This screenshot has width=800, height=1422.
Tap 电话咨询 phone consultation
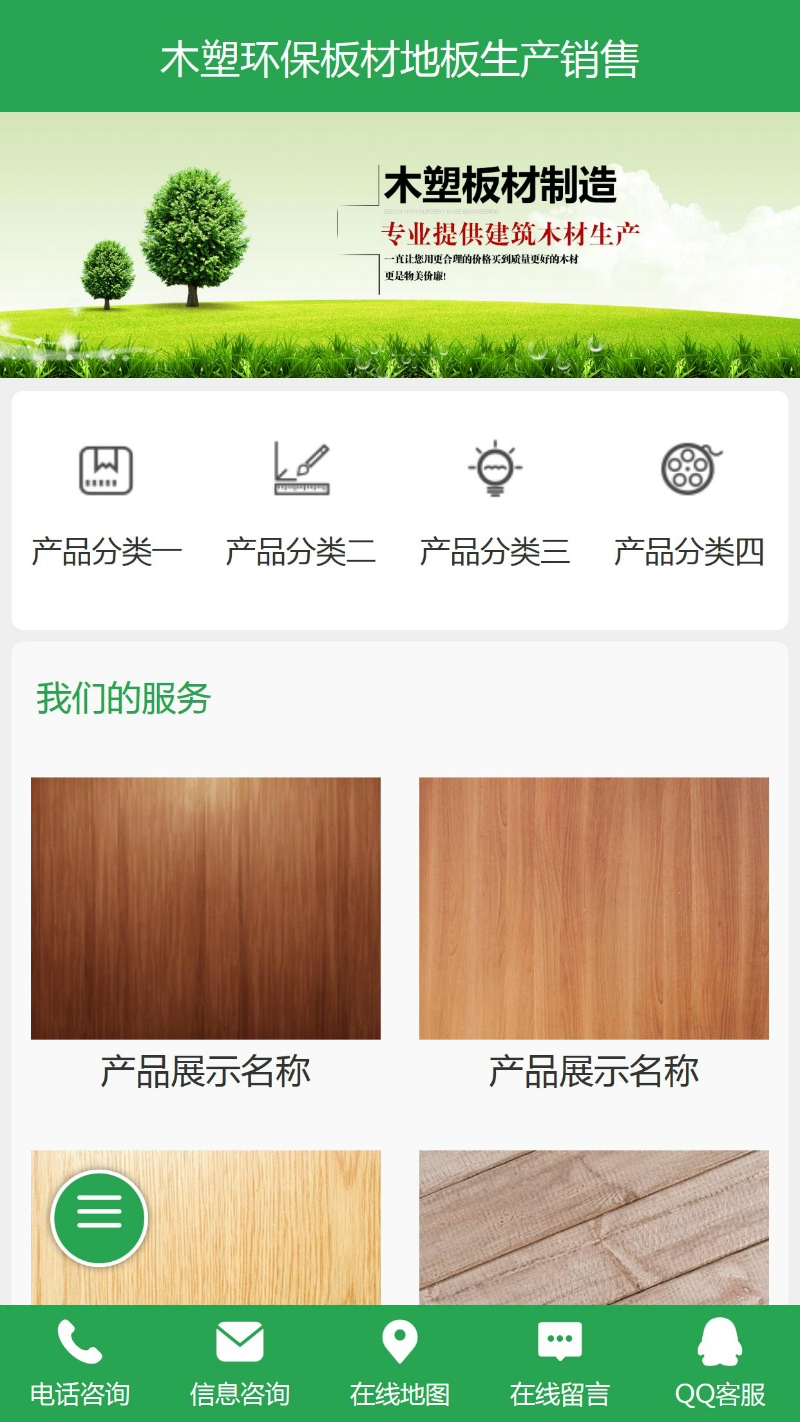tap(80, 1363)
